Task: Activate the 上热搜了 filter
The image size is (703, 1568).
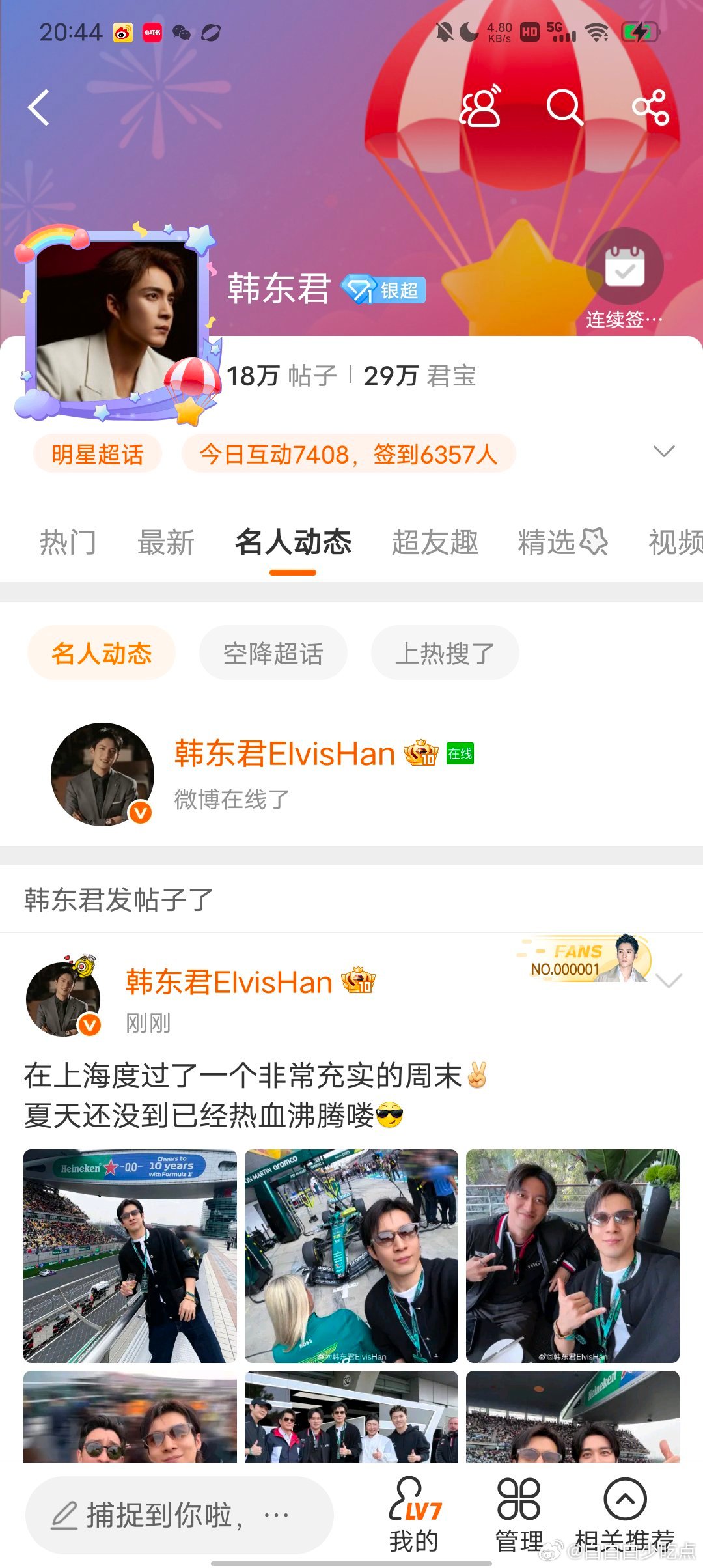Action: (443, 652)
